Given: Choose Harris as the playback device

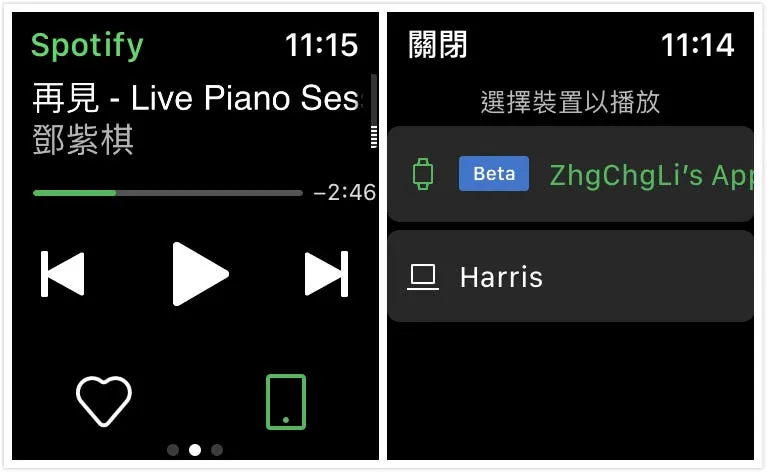Looking at the screenshot, I should click(570, 276).
